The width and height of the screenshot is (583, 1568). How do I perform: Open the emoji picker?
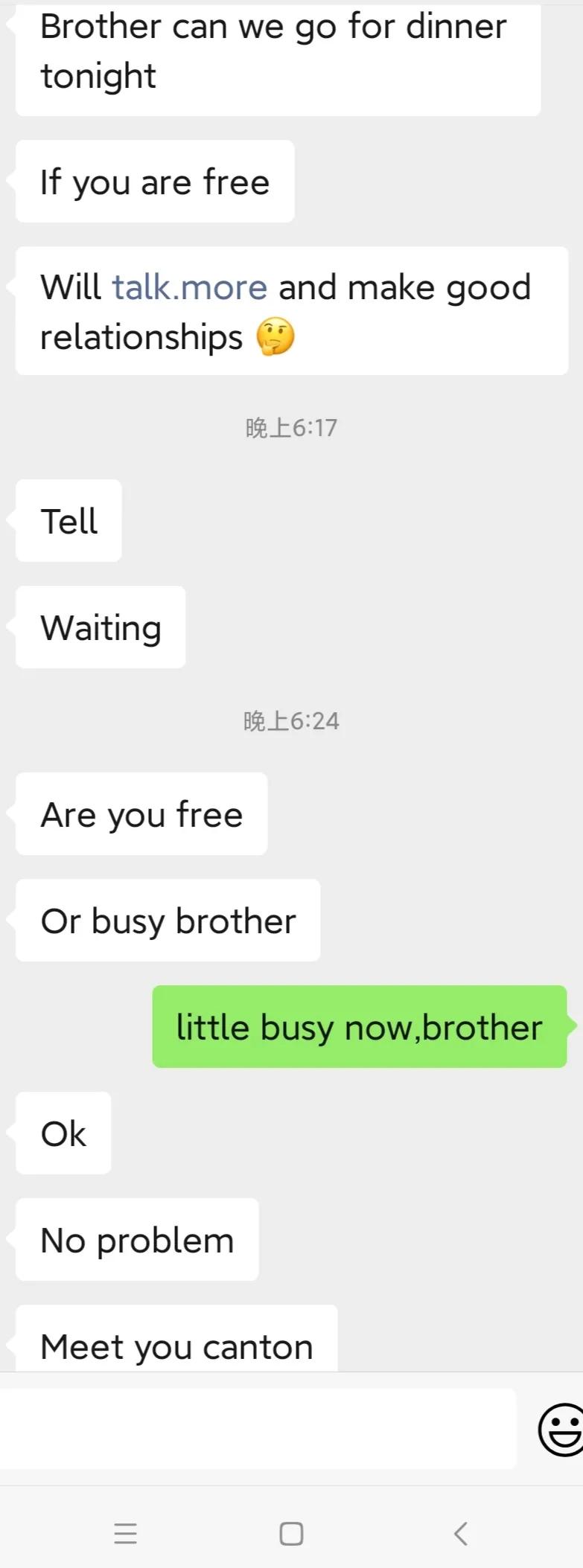point(561,1429)
